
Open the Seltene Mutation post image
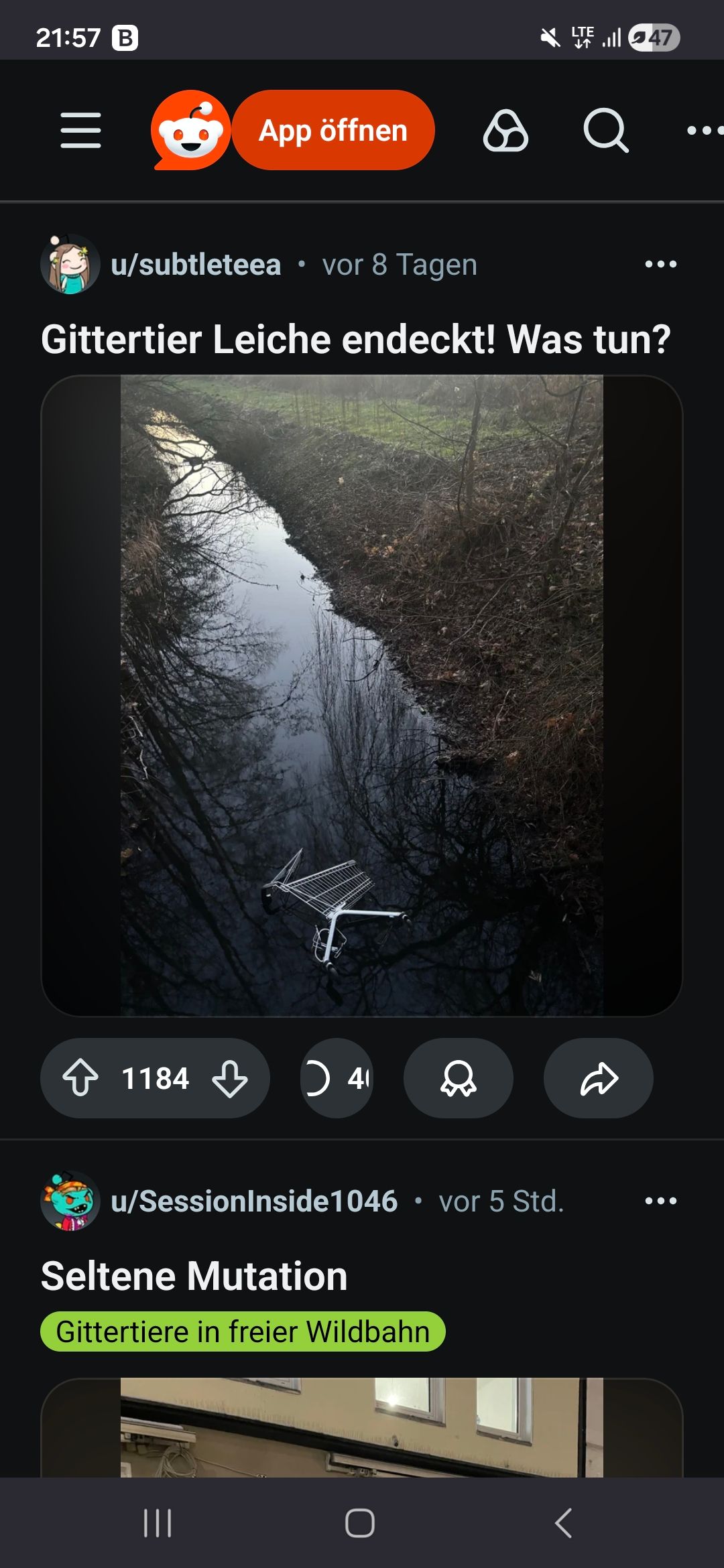click(362, 1427)
